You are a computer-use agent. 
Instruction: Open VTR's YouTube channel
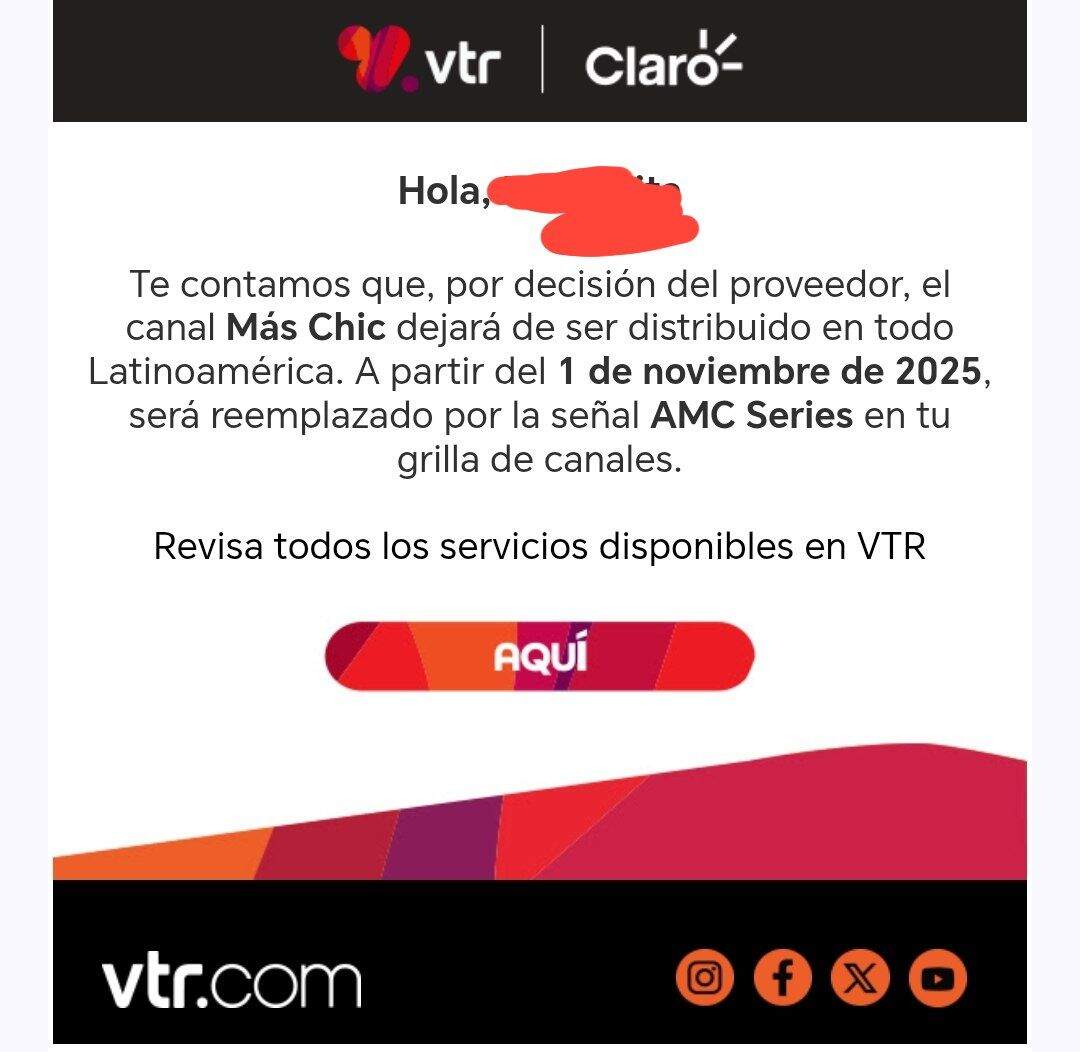tap(938, 978)
